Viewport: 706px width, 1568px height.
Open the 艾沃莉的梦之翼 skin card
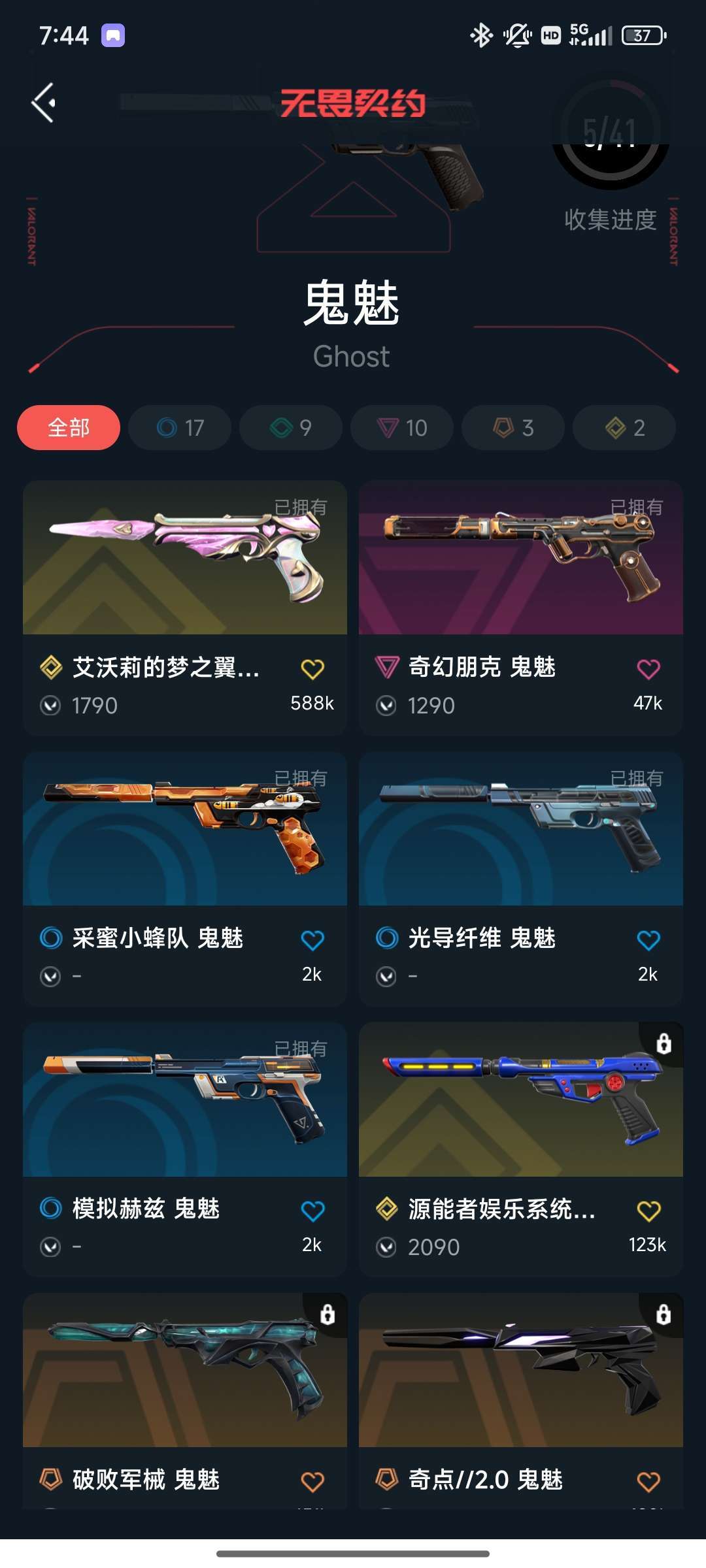click(185, 608)
